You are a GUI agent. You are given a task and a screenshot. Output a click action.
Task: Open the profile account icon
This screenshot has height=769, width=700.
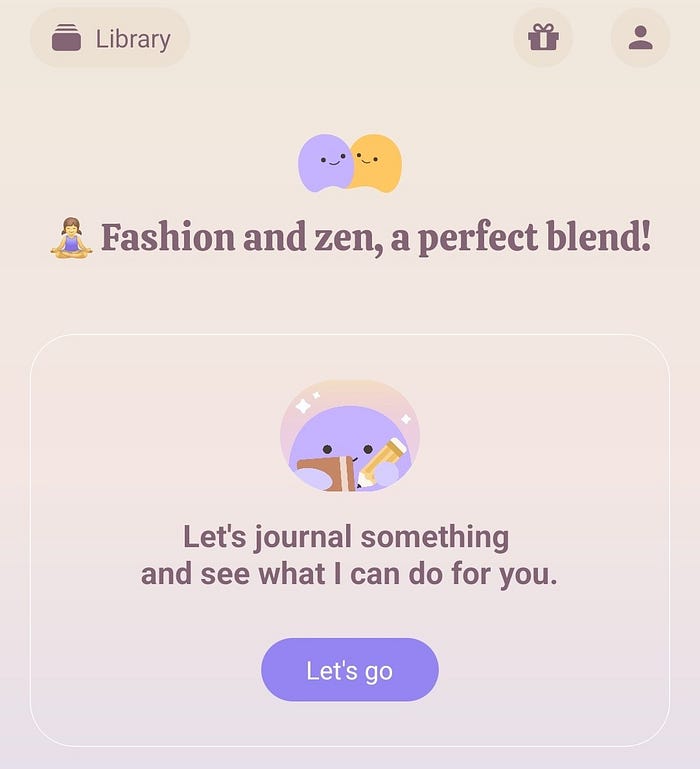click(640, 39)
